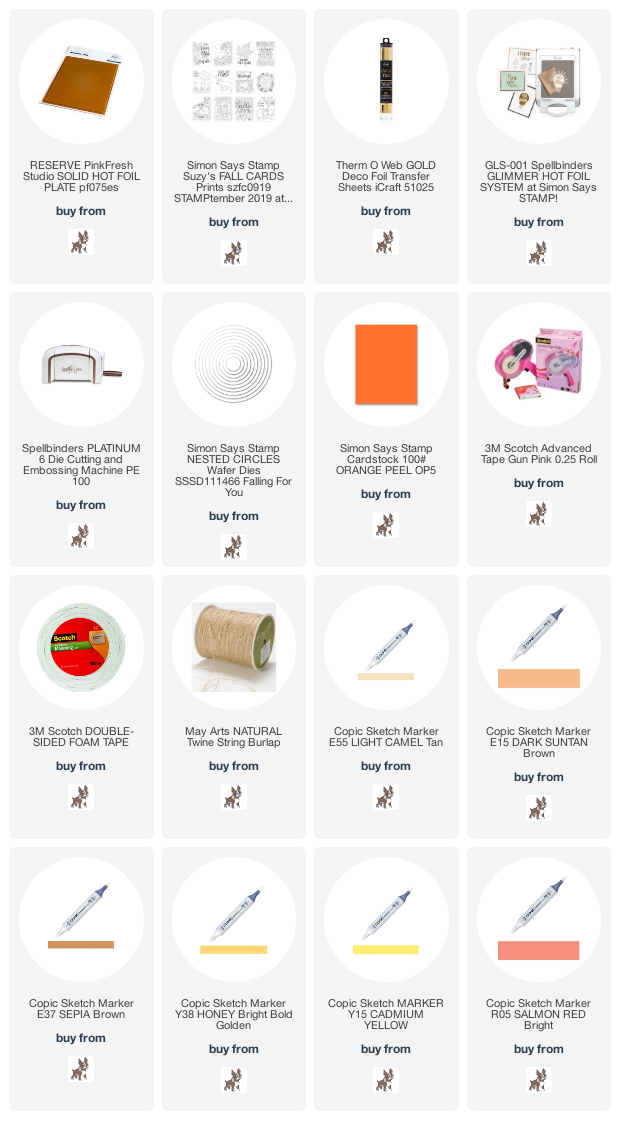Tap the store icon under 3M Scotch Double-Sided Foam Tape
620x1131 pixels.
click(81, 797)
